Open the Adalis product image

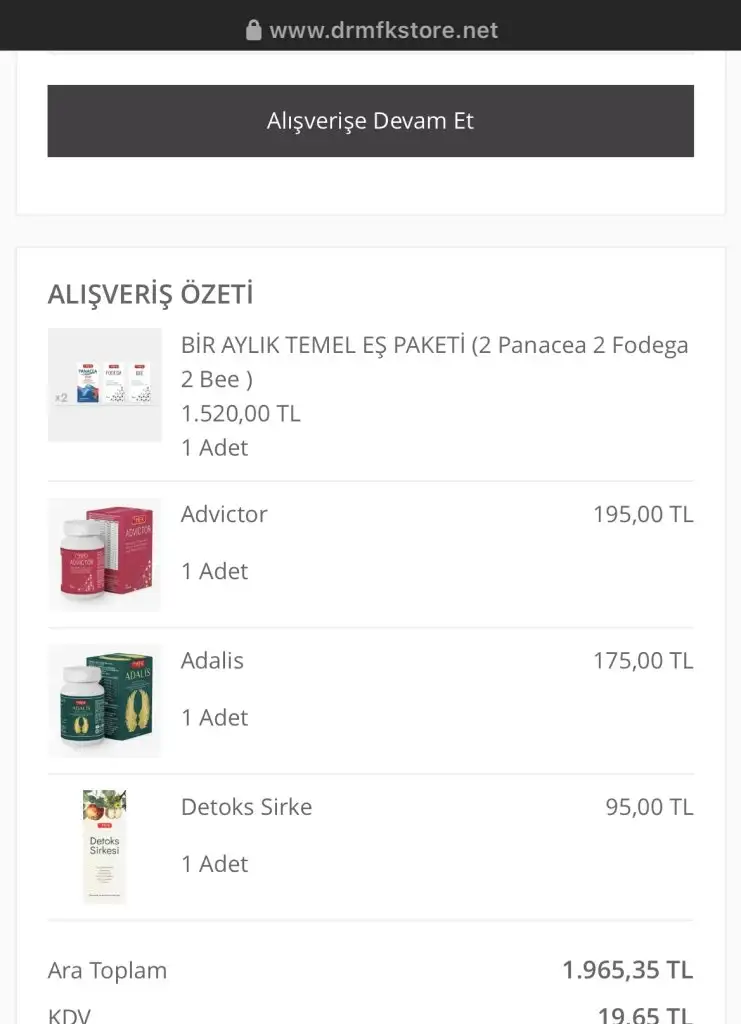click(x=105, y=700)
